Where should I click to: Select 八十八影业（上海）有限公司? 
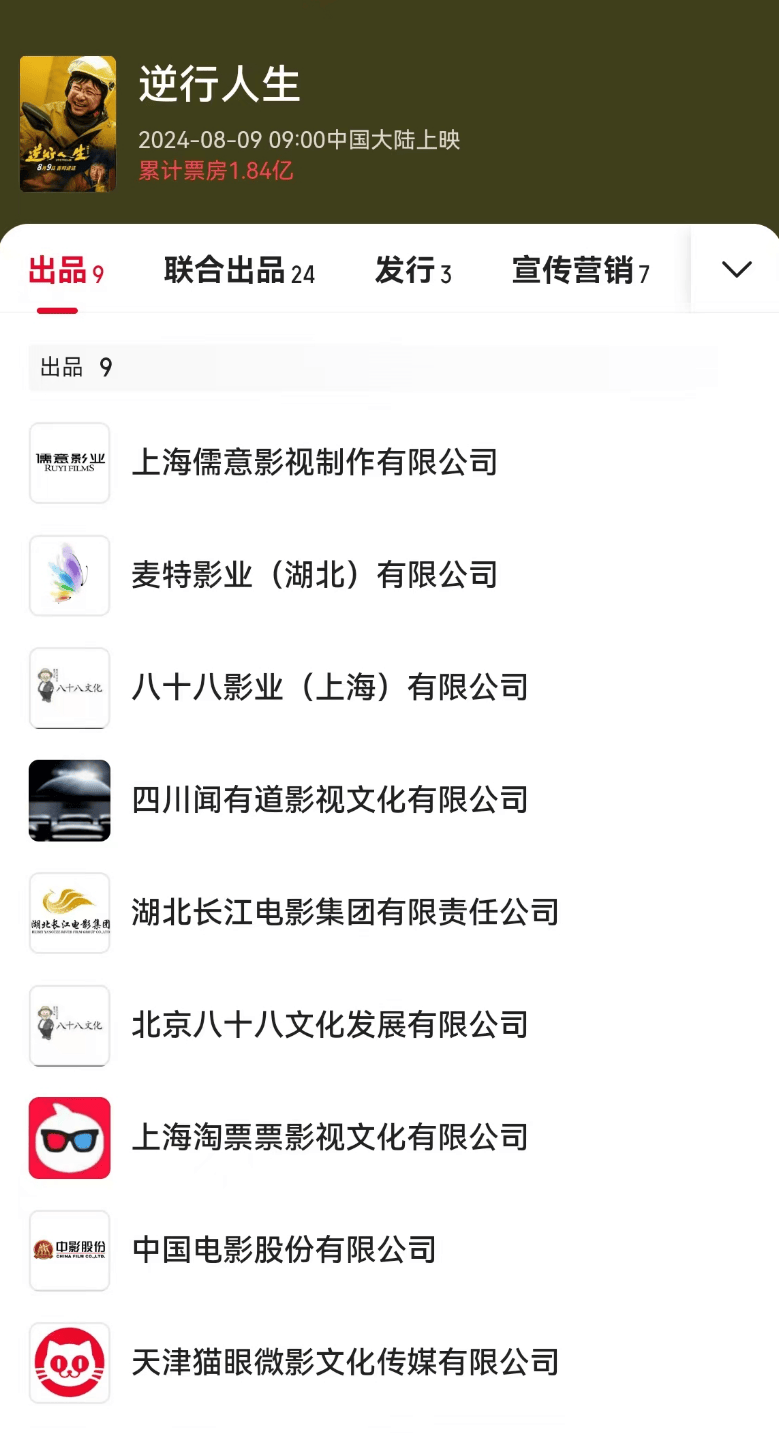click(x=329, y=687)
